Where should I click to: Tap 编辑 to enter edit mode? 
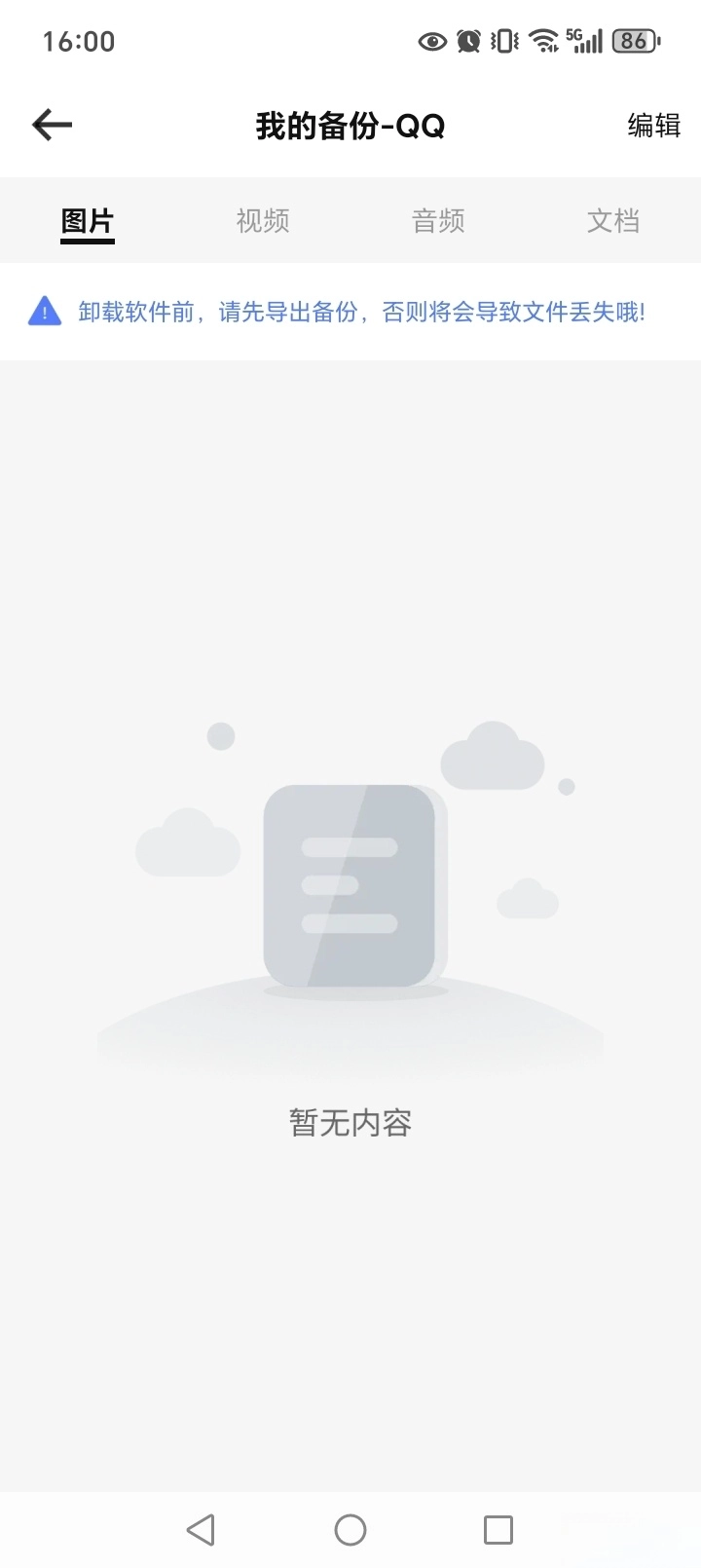[x=653, y=125]
